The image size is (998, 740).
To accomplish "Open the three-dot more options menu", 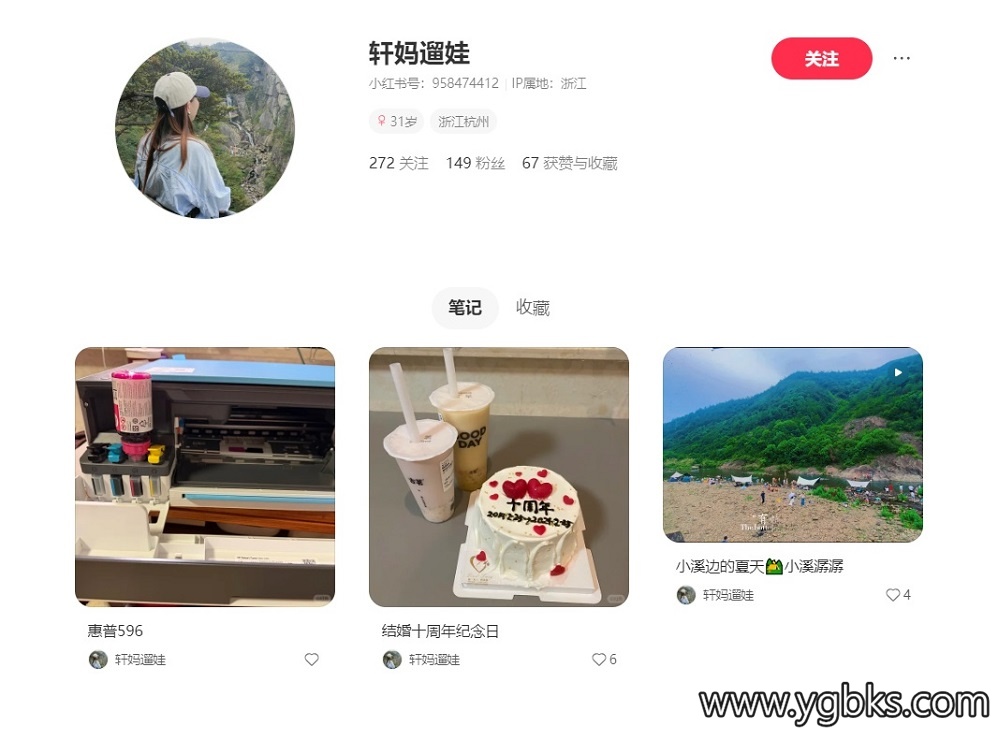I will click(x=901, y=58).
